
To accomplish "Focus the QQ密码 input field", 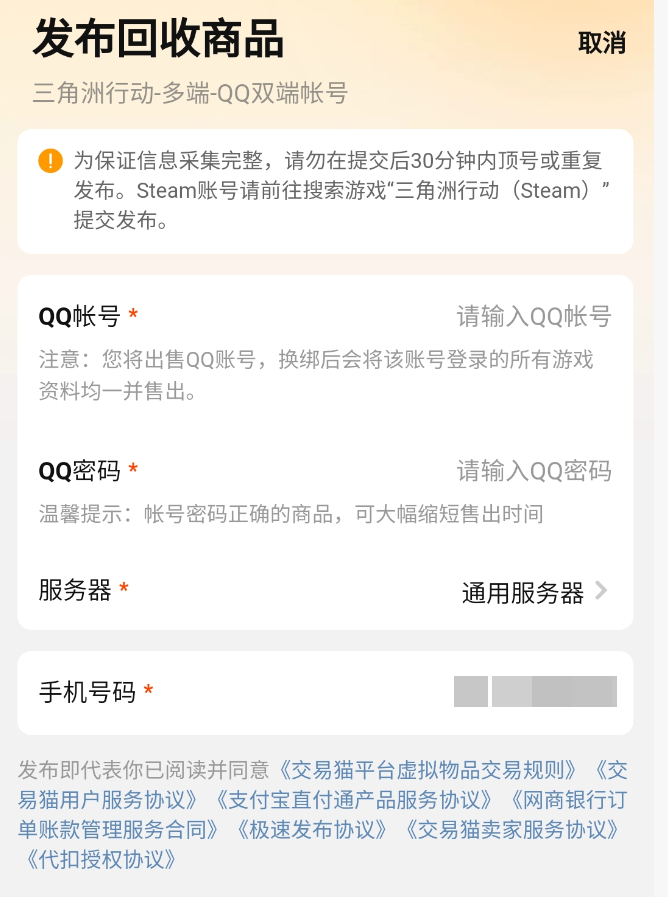I will [532, 470].
